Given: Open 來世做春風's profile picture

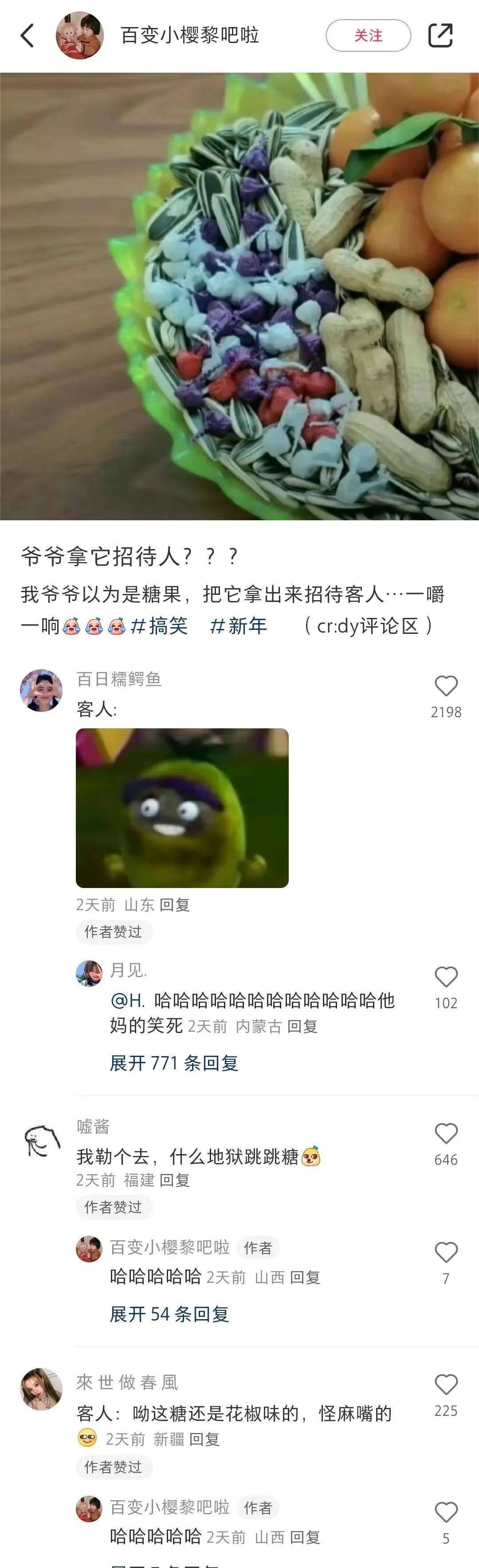Looking at the screenshot, I should tap(41, 1389).
